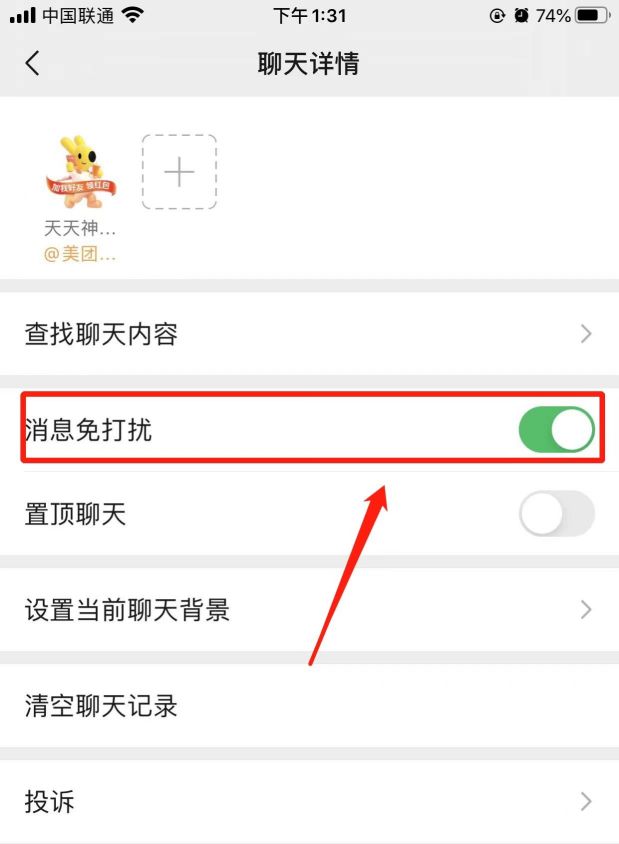
Task: Open the 天天神券 contact avatar
Action: point(80,172)
